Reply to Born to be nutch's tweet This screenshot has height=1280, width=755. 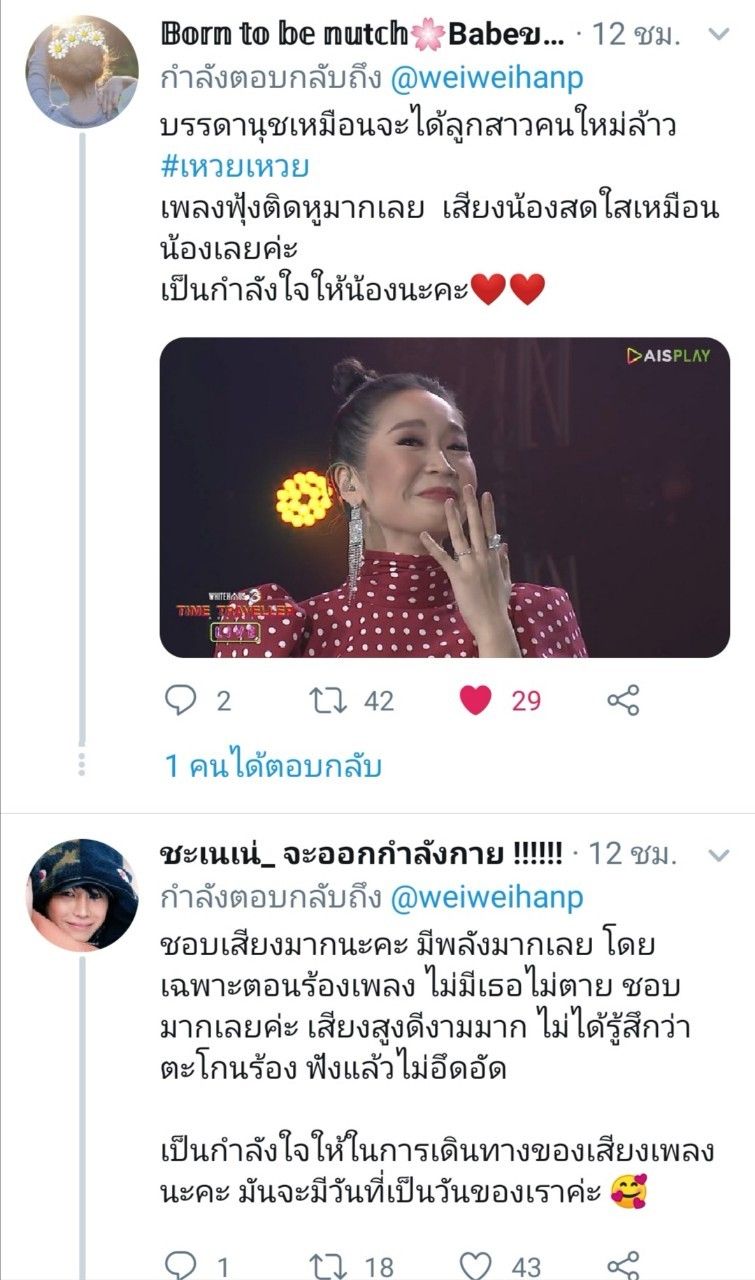pos(182,701)
